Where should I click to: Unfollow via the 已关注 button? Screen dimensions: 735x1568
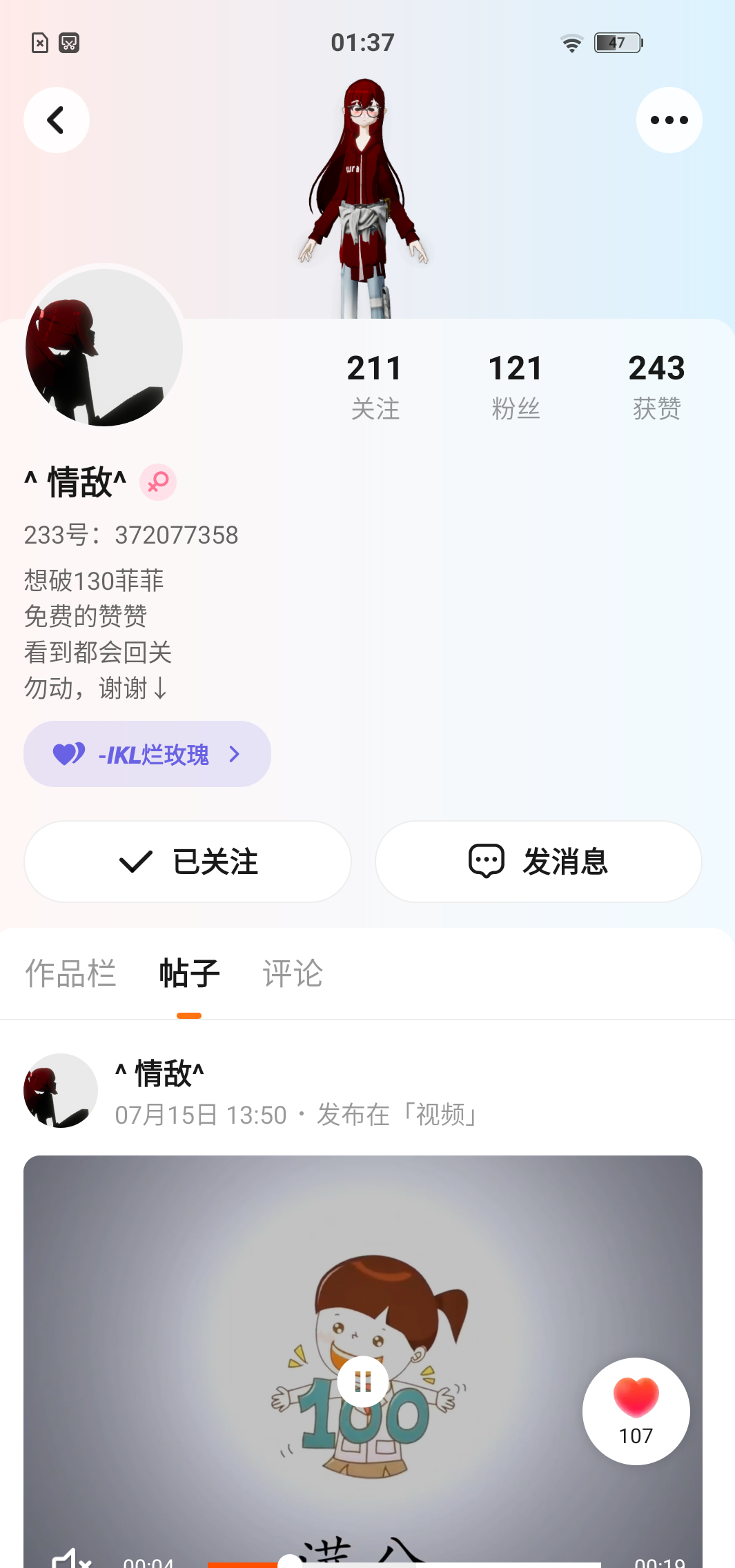[x=188, y=862]
